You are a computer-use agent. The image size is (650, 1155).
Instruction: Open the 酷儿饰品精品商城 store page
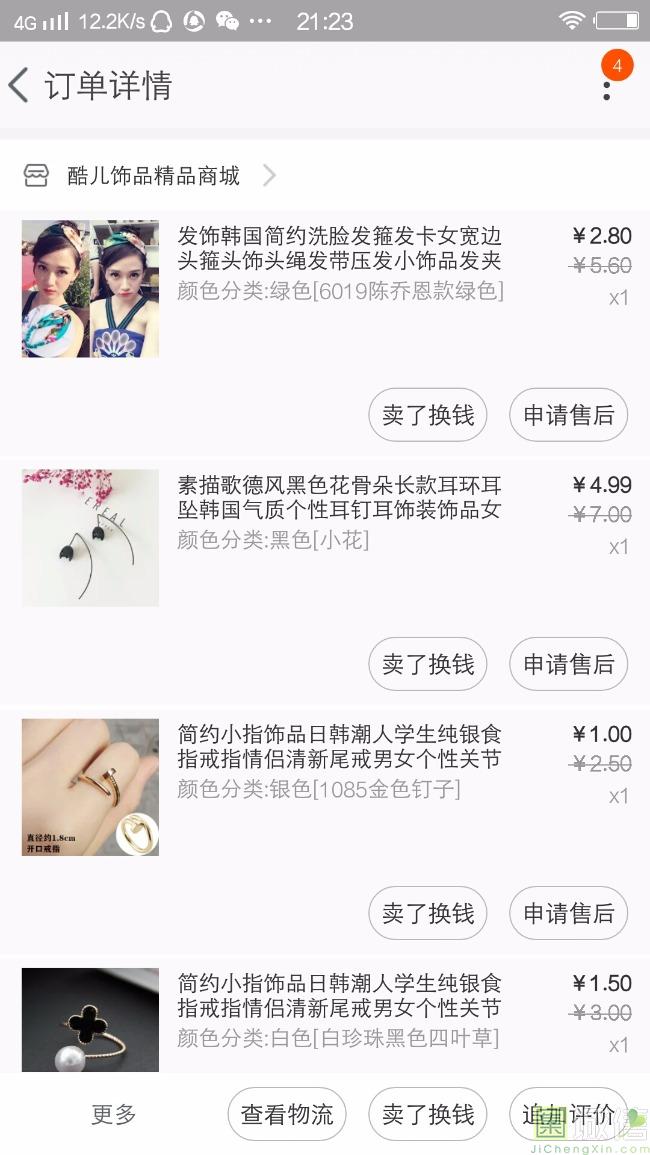[x=153, y=177]
